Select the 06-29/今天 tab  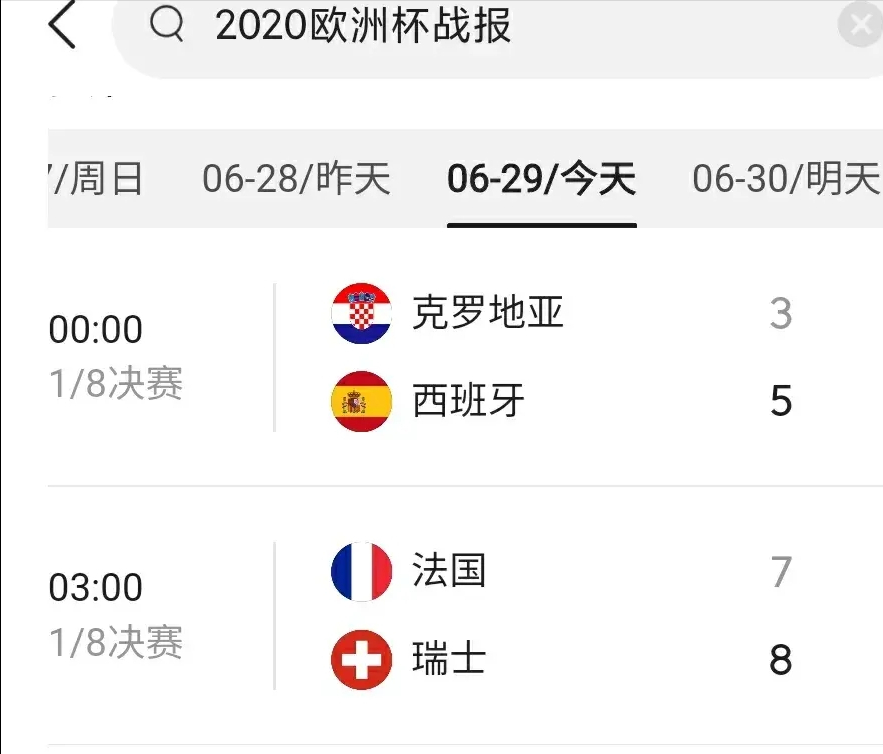[x=541, y=180]
